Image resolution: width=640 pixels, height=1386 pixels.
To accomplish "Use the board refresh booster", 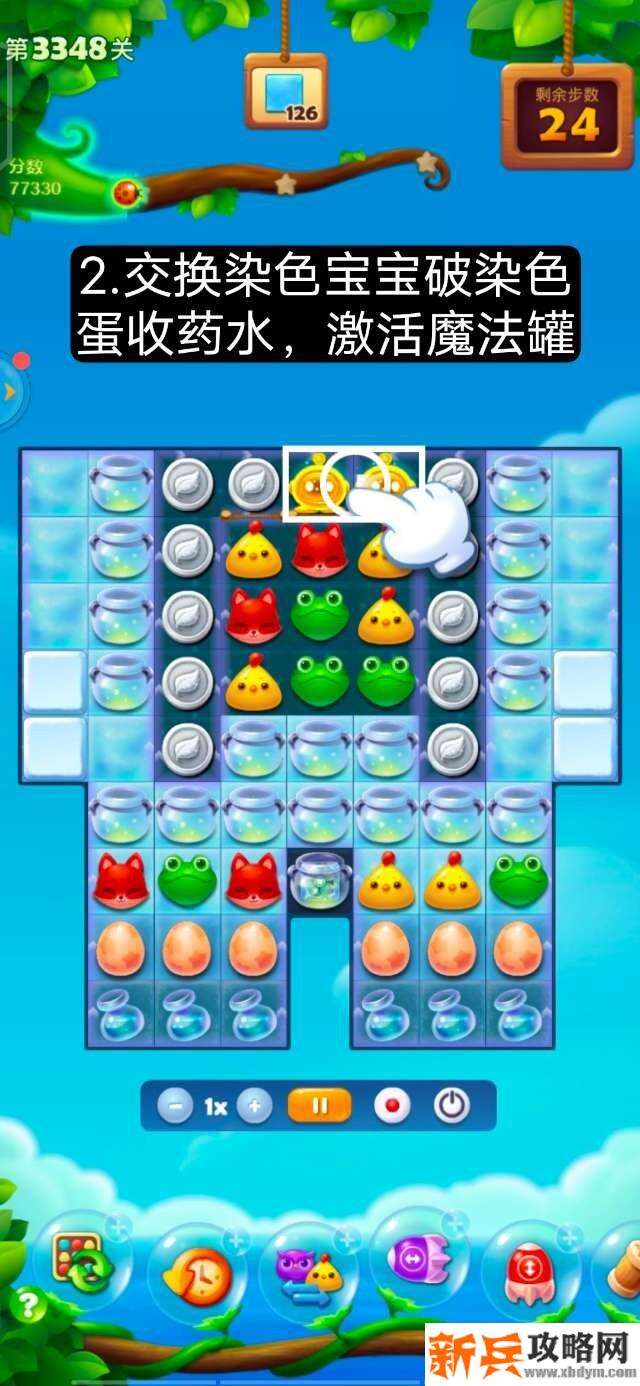I will [x=82, y=1260].
